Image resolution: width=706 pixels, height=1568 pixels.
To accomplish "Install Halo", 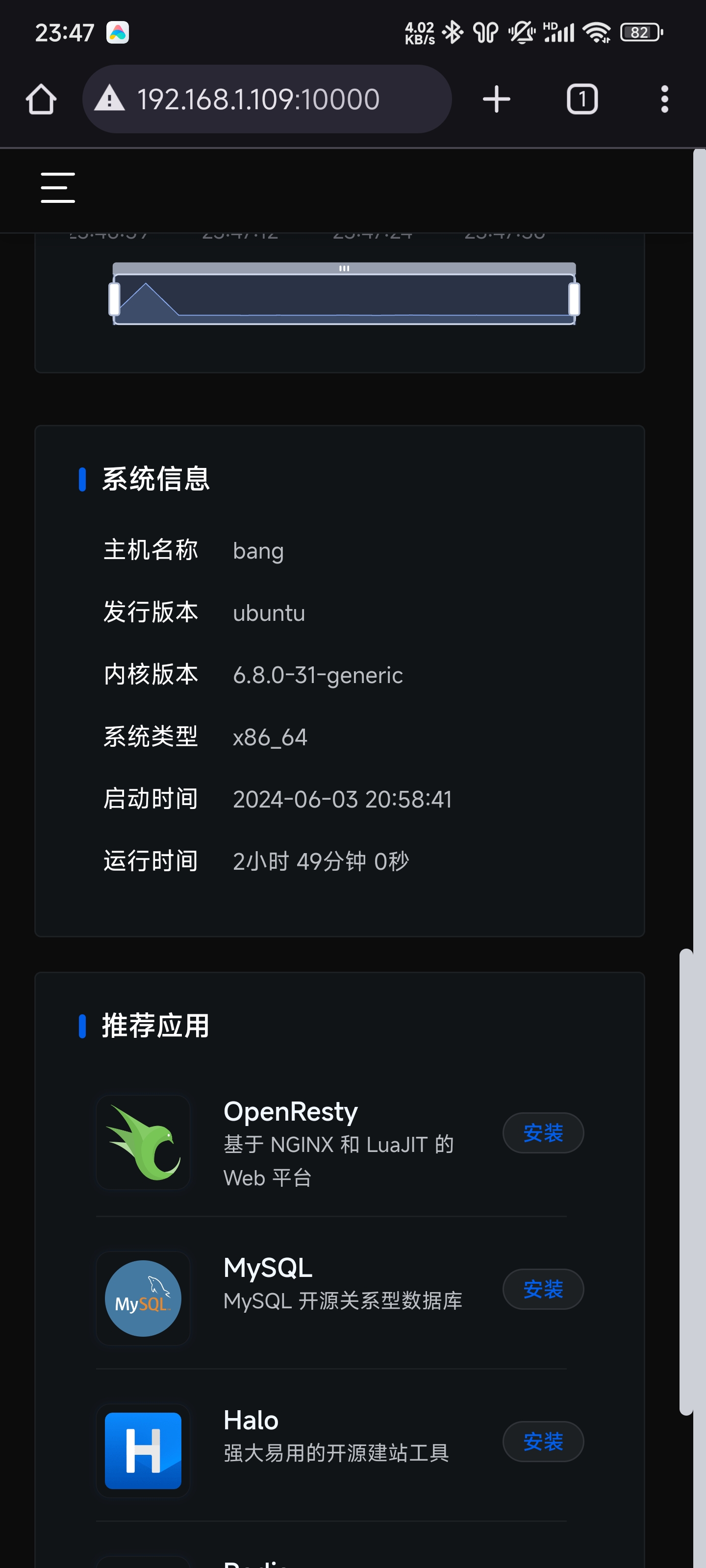I will [543, 1441].
